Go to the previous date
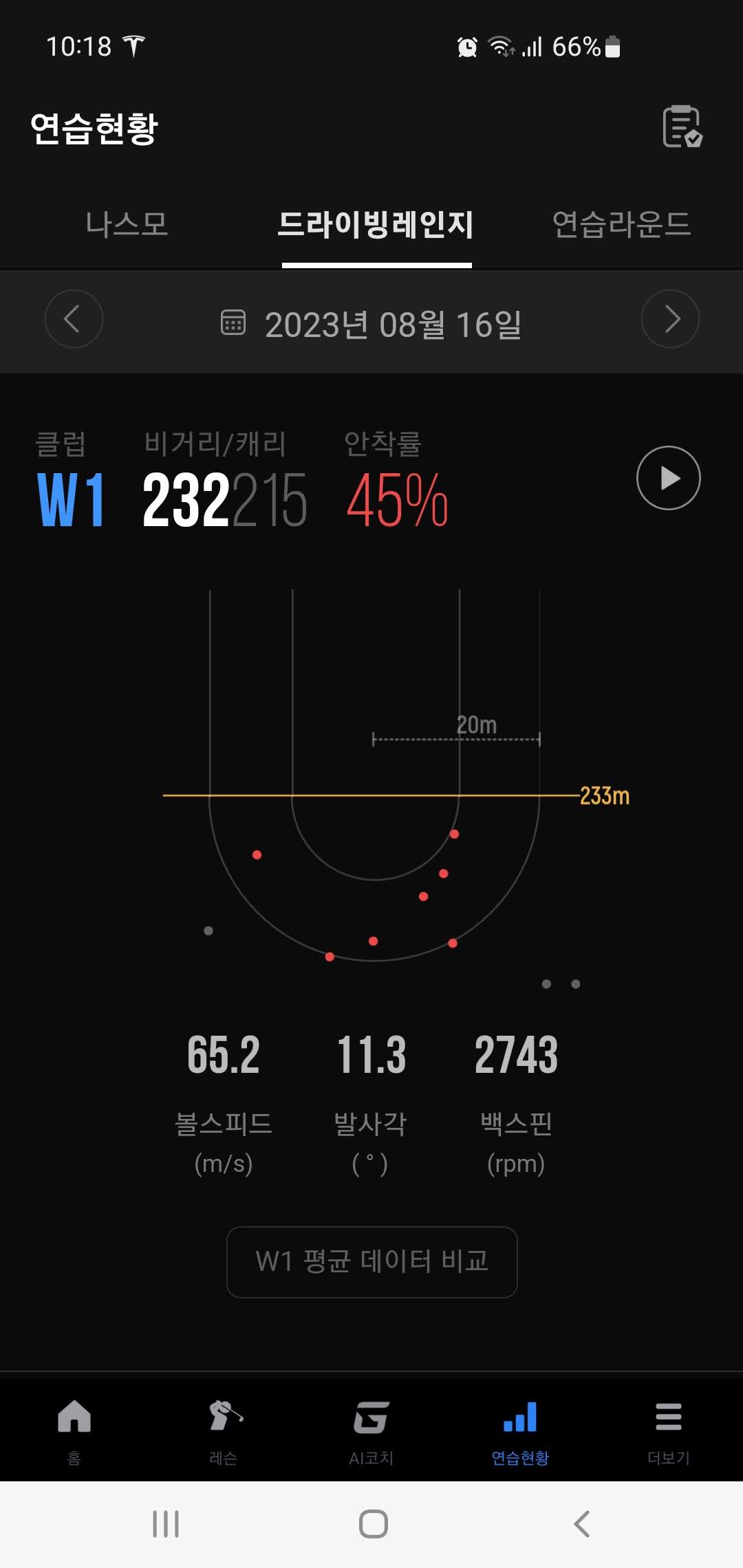743x1568 pixels. 74,319
